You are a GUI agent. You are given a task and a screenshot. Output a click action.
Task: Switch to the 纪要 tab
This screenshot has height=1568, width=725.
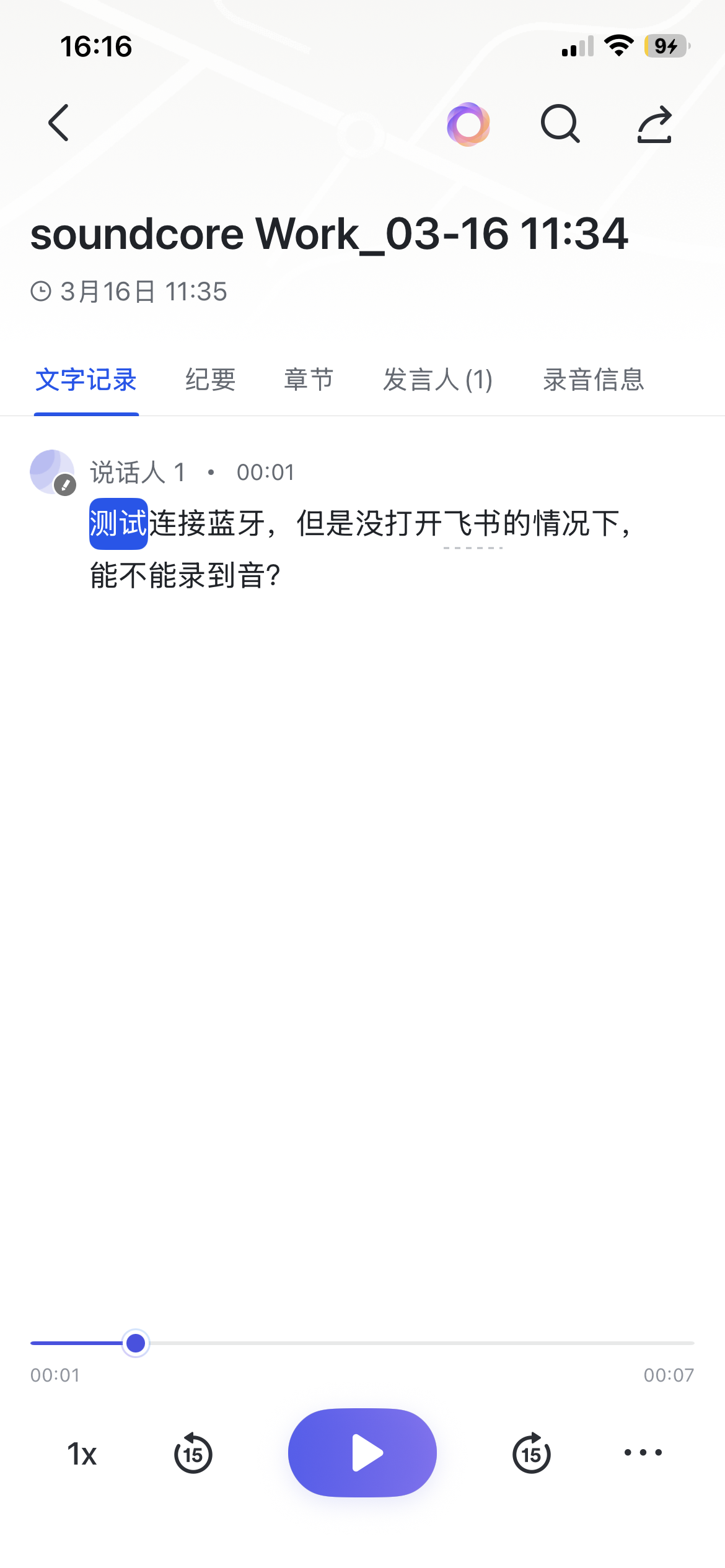[x=211, y=380]
